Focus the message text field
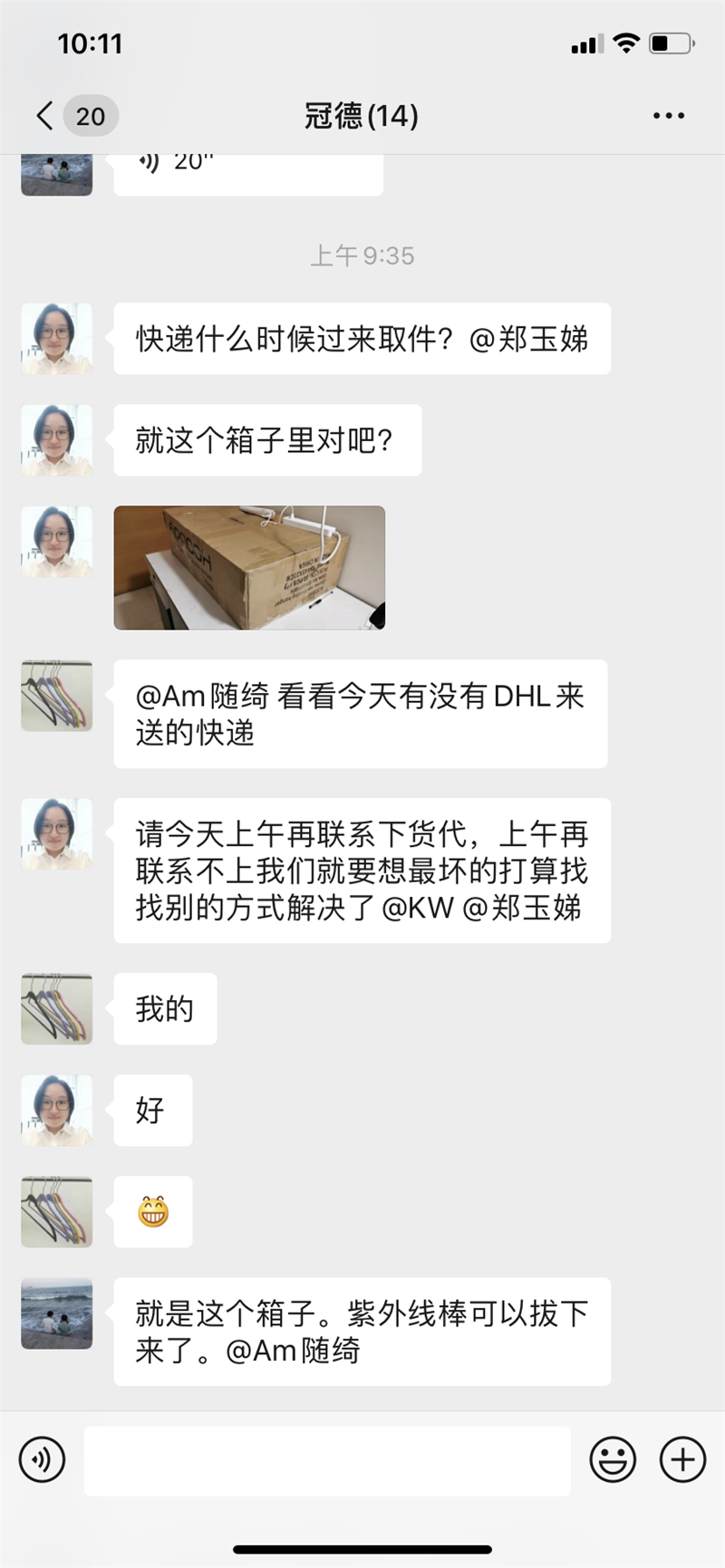This screenshot has height=1568, width=725. tap(327, 1460)
